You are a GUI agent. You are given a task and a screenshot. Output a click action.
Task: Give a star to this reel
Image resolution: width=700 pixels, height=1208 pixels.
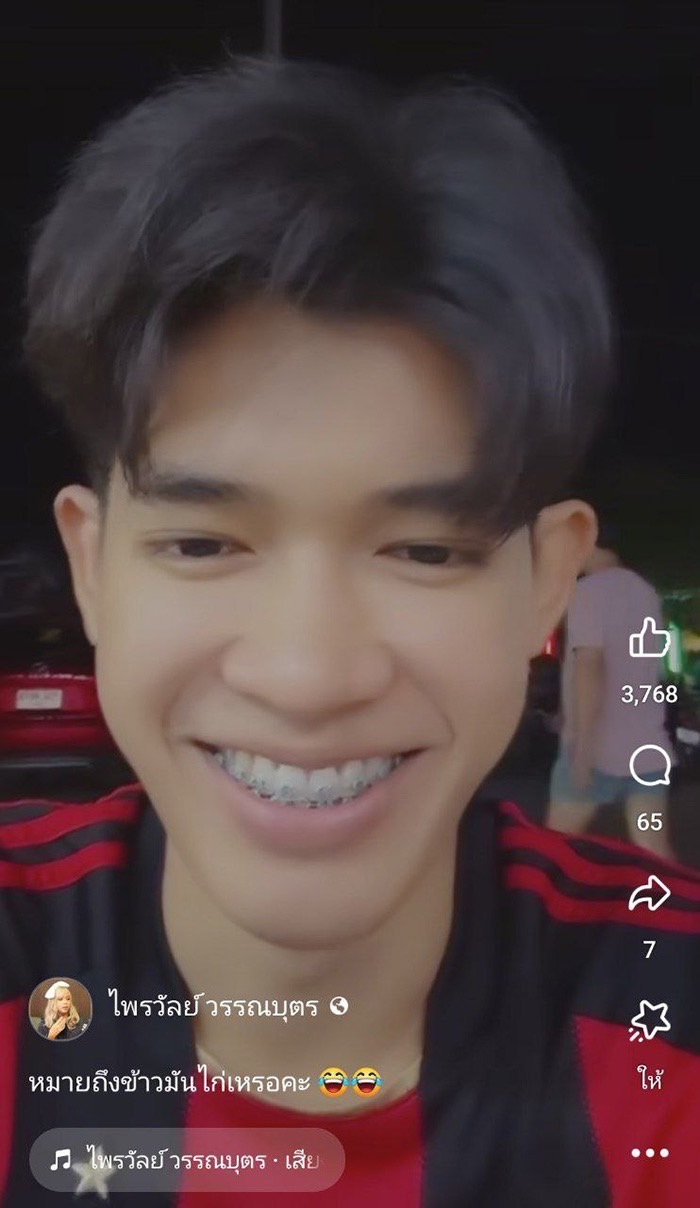pyautogui.click(x=649, y=1021)
